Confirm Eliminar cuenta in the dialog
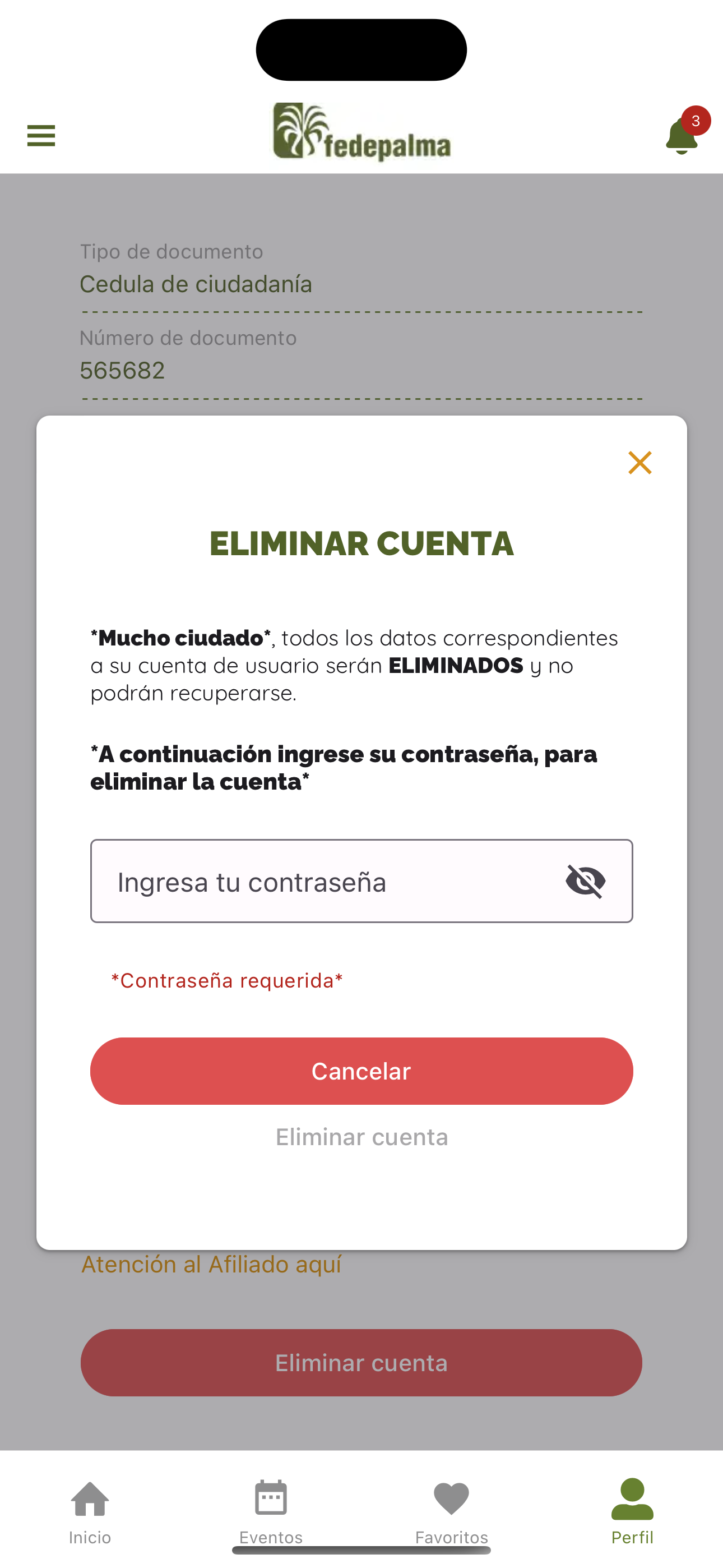 pos(361,1137)
